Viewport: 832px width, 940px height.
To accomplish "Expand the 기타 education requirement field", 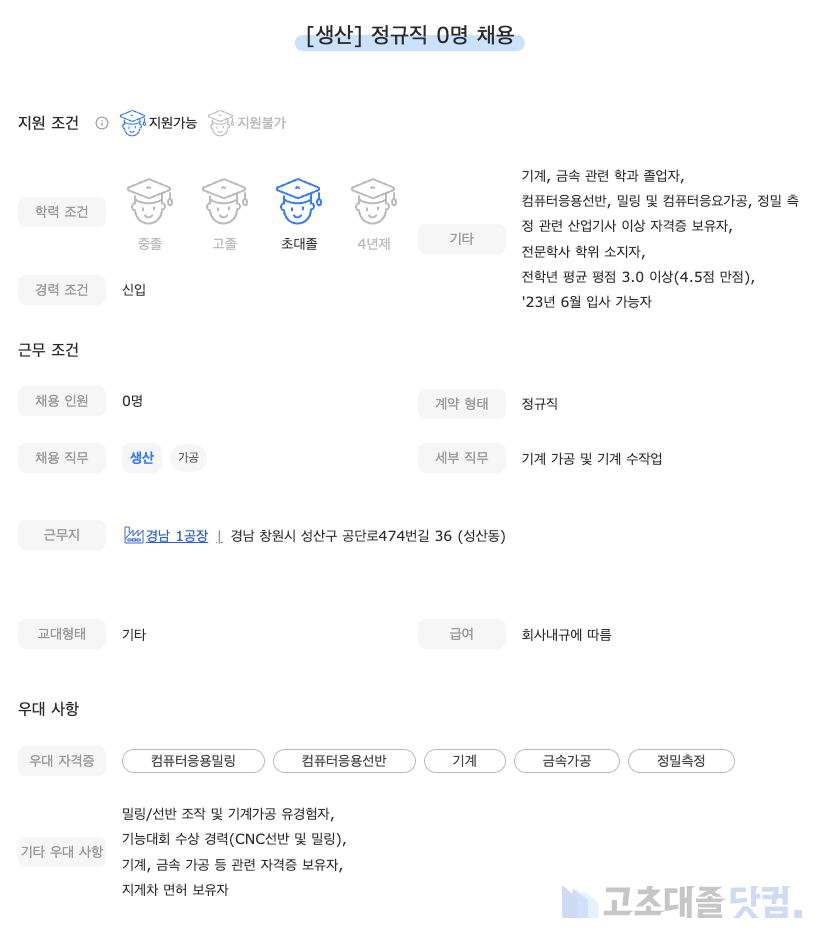I will [461, 239].
